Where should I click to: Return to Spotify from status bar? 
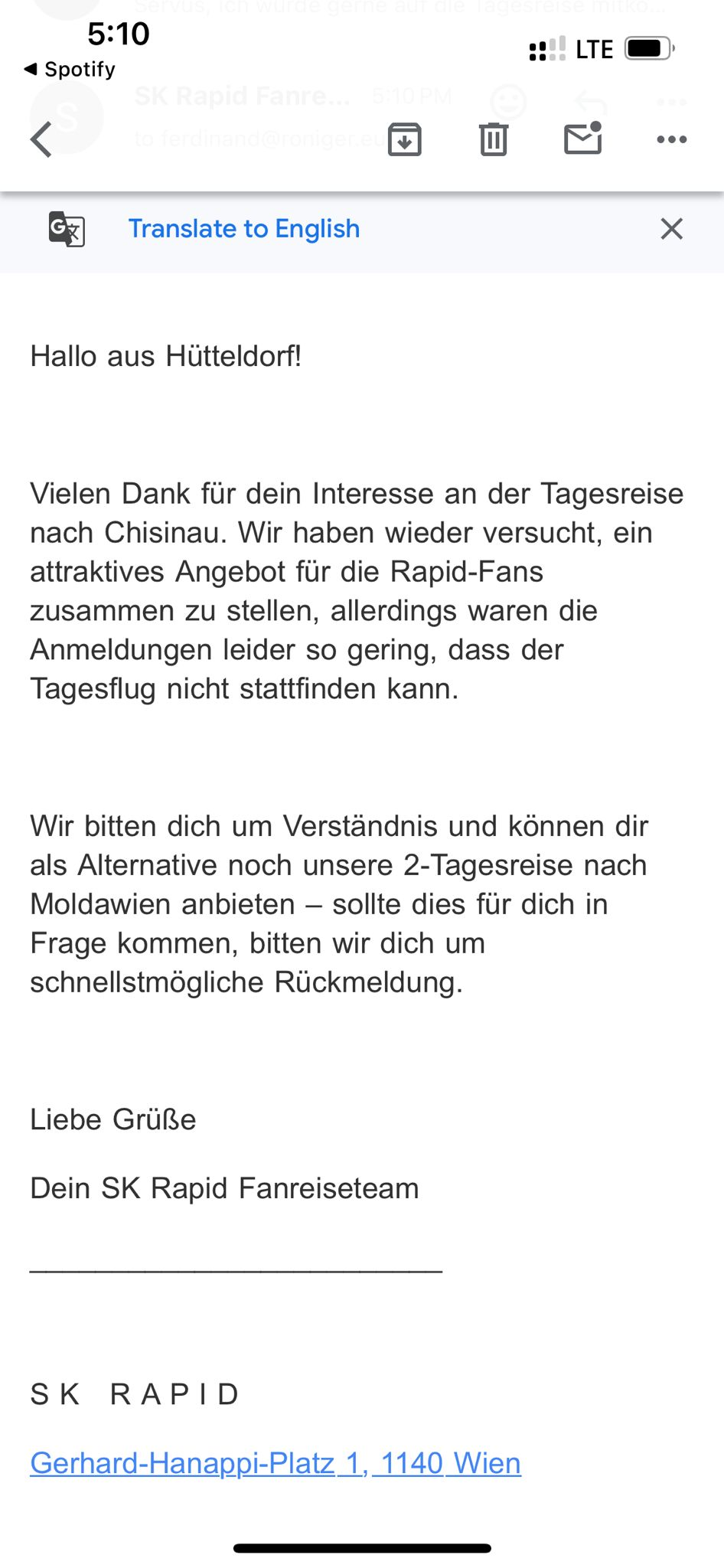[x=70, y=69]
